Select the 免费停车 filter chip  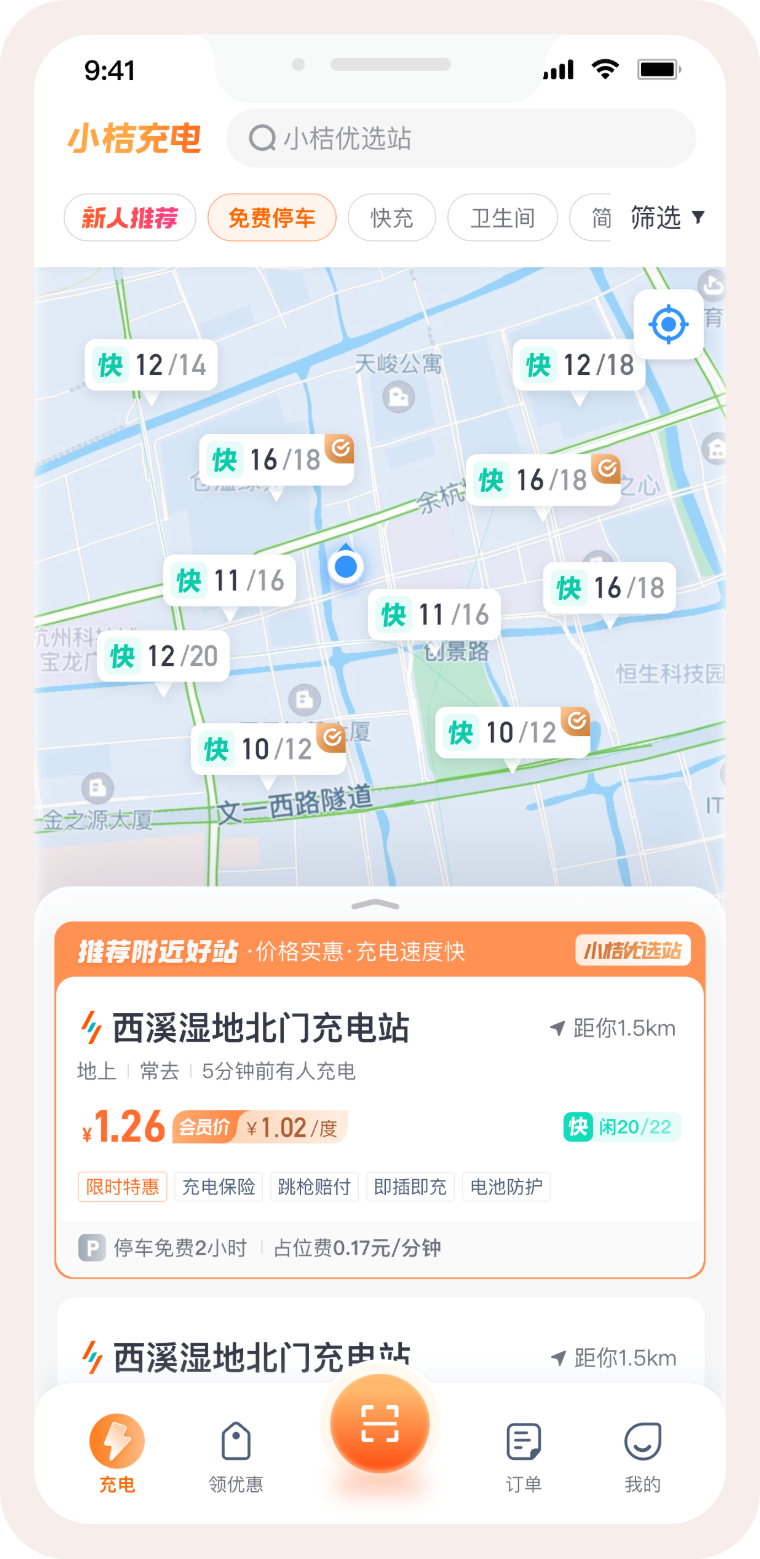[272, 218]
